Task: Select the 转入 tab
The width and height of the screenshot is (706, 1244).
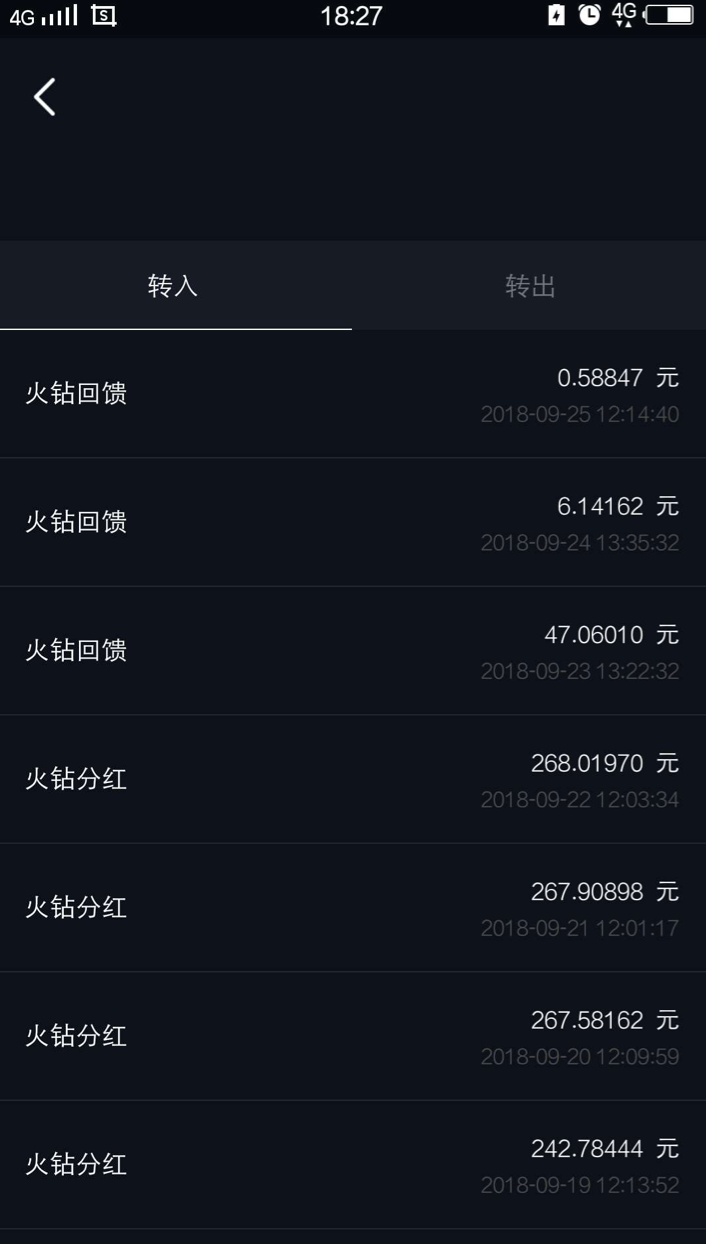Action: [174, 286]
